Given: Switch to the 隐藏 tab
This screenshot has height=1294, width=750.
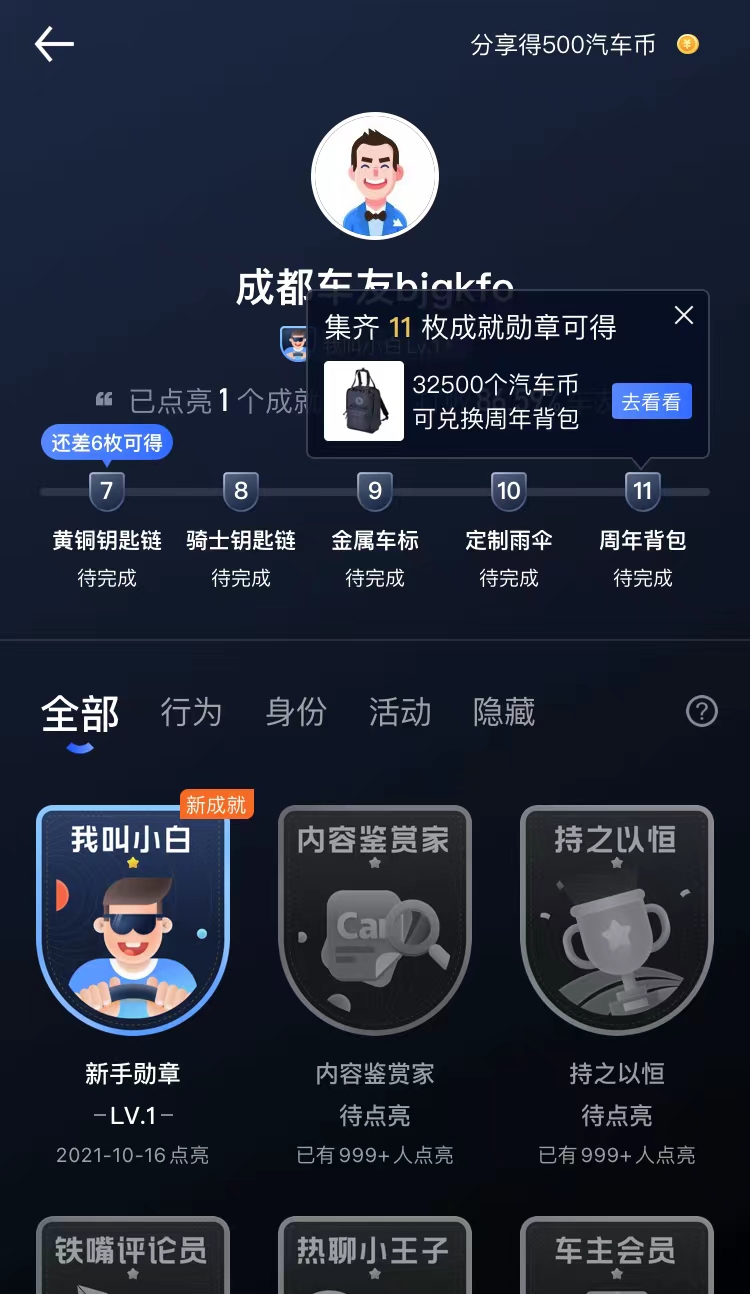Looking at the screenshot, I should point(503,712).
